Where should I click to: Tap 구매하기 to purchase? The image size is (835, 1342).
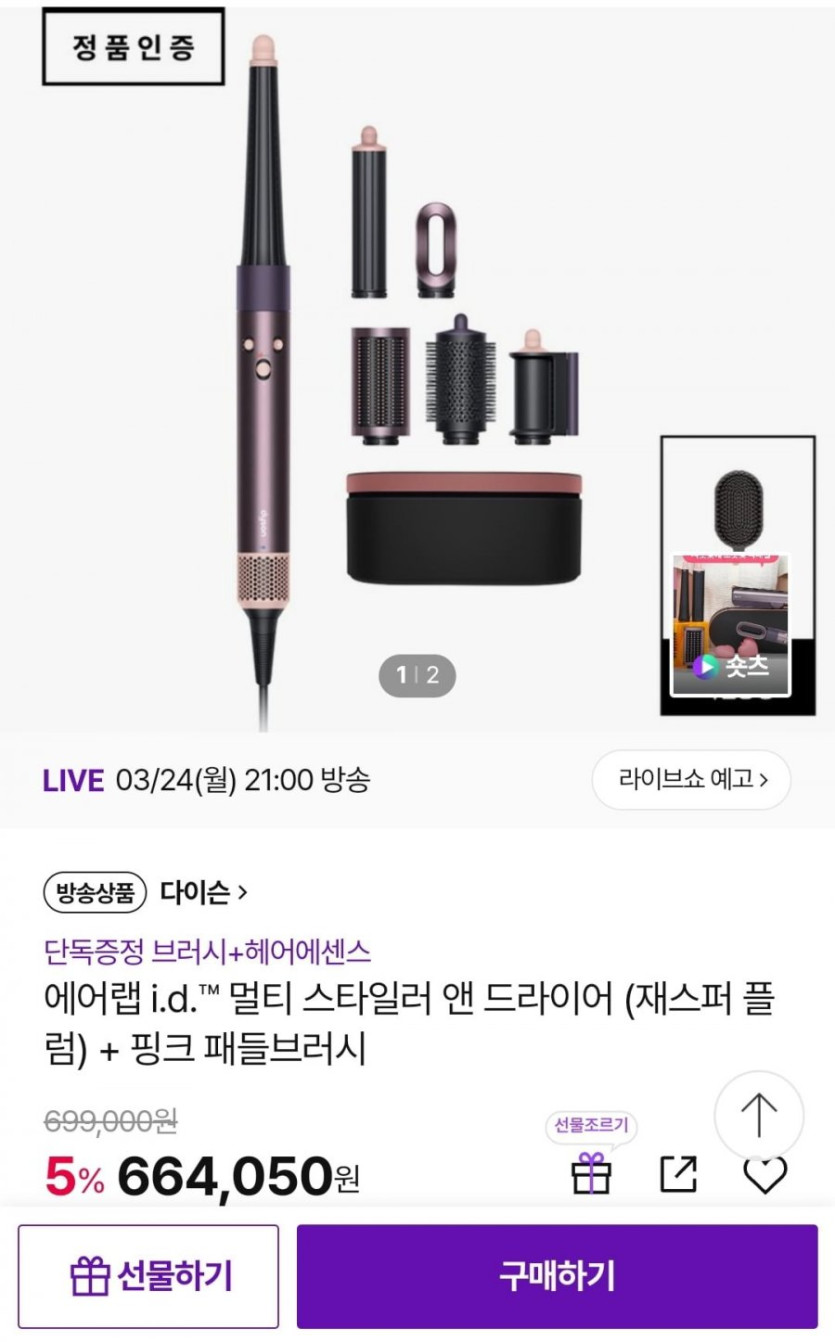pos(557,1276)
